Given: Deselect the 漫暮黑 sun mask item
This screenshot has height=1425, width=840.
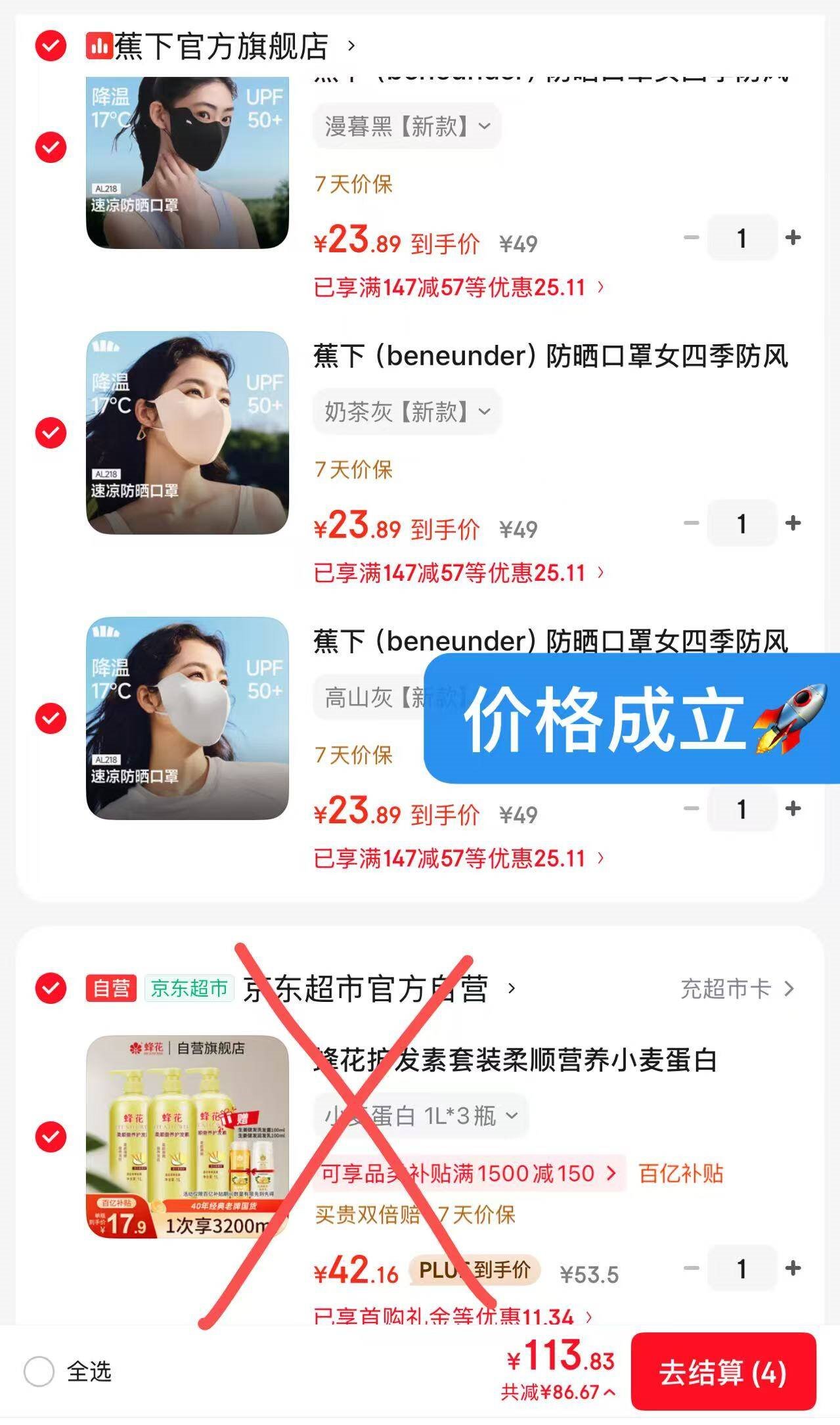Looking at the screenshot, I should pos(51,147).
